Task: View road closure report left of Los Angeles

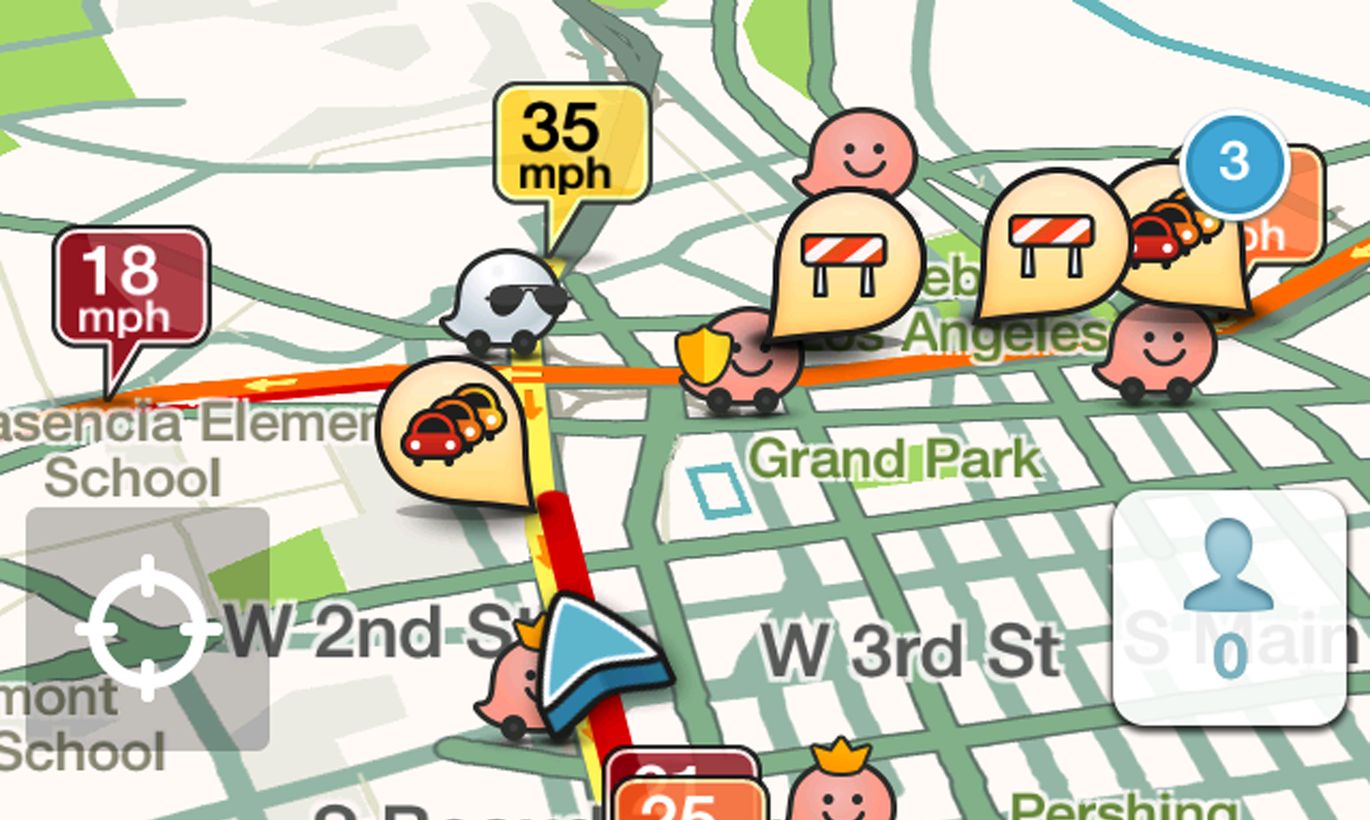Action: [x=845, y=262]
